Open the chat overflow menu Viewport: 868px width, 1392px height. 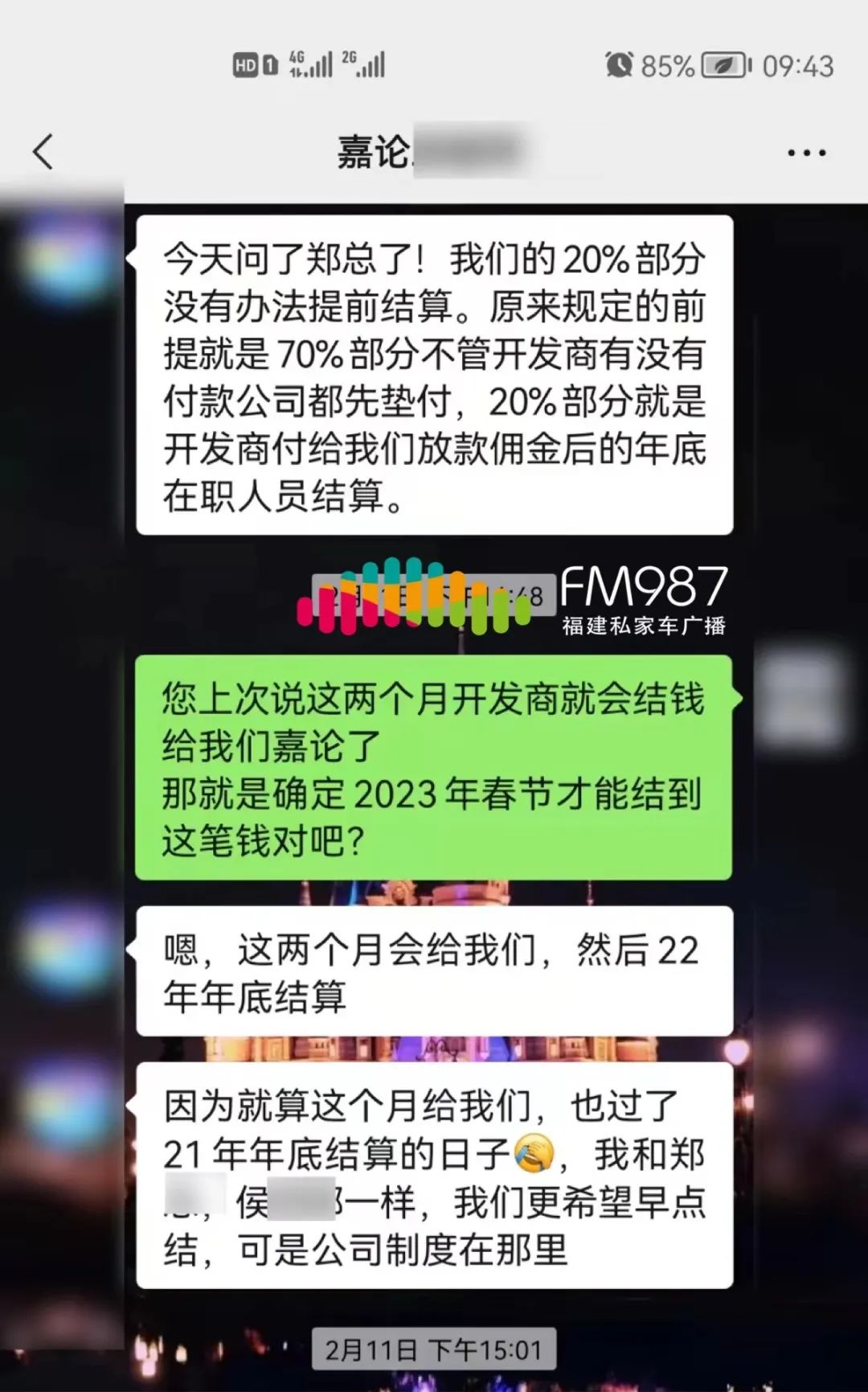point(806,153)
